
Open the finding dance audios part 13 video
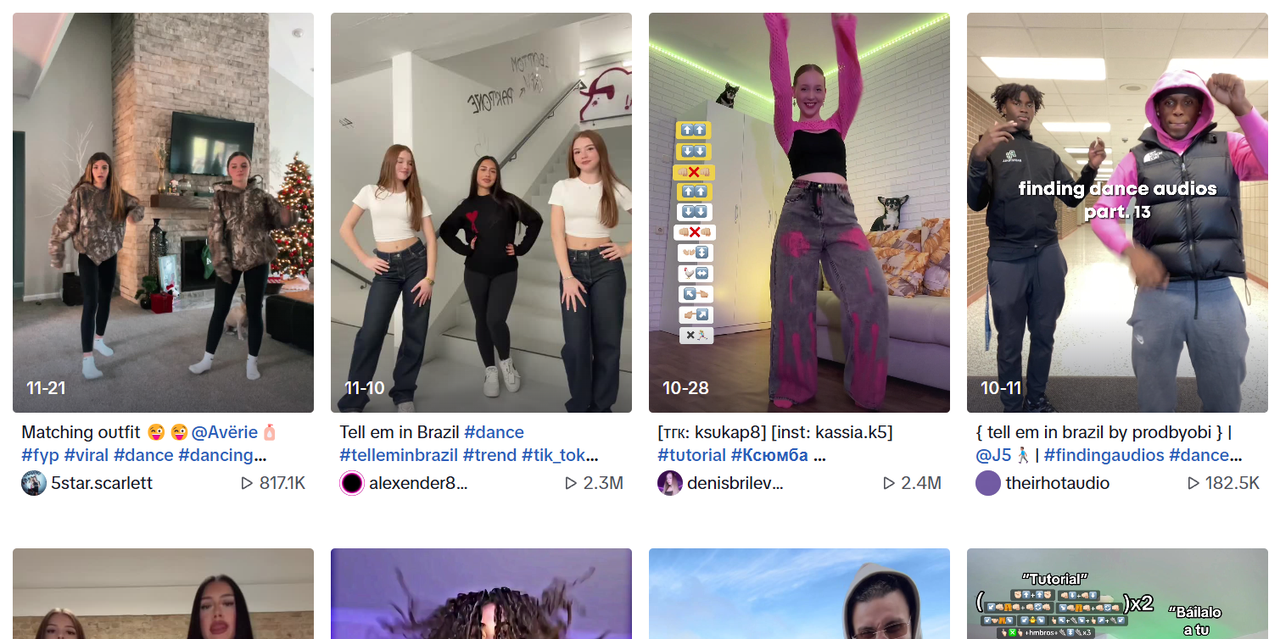coord(1117,212)
